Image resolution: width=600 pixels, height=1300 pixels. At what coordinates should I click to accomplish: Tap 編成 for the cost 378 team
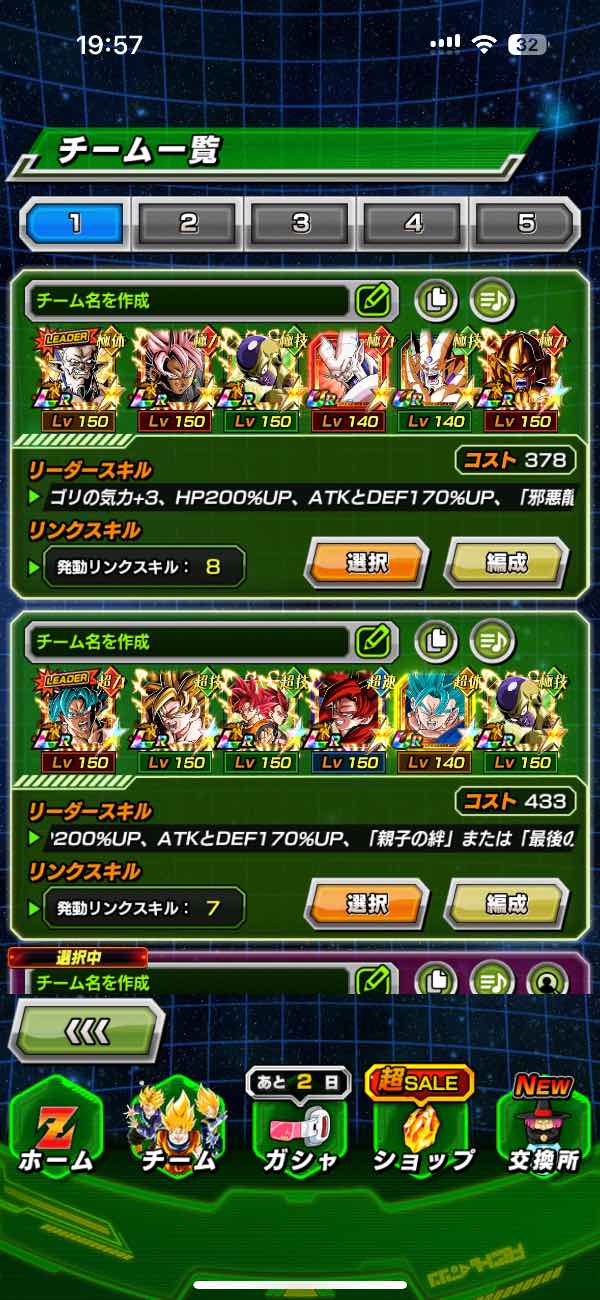506,562
